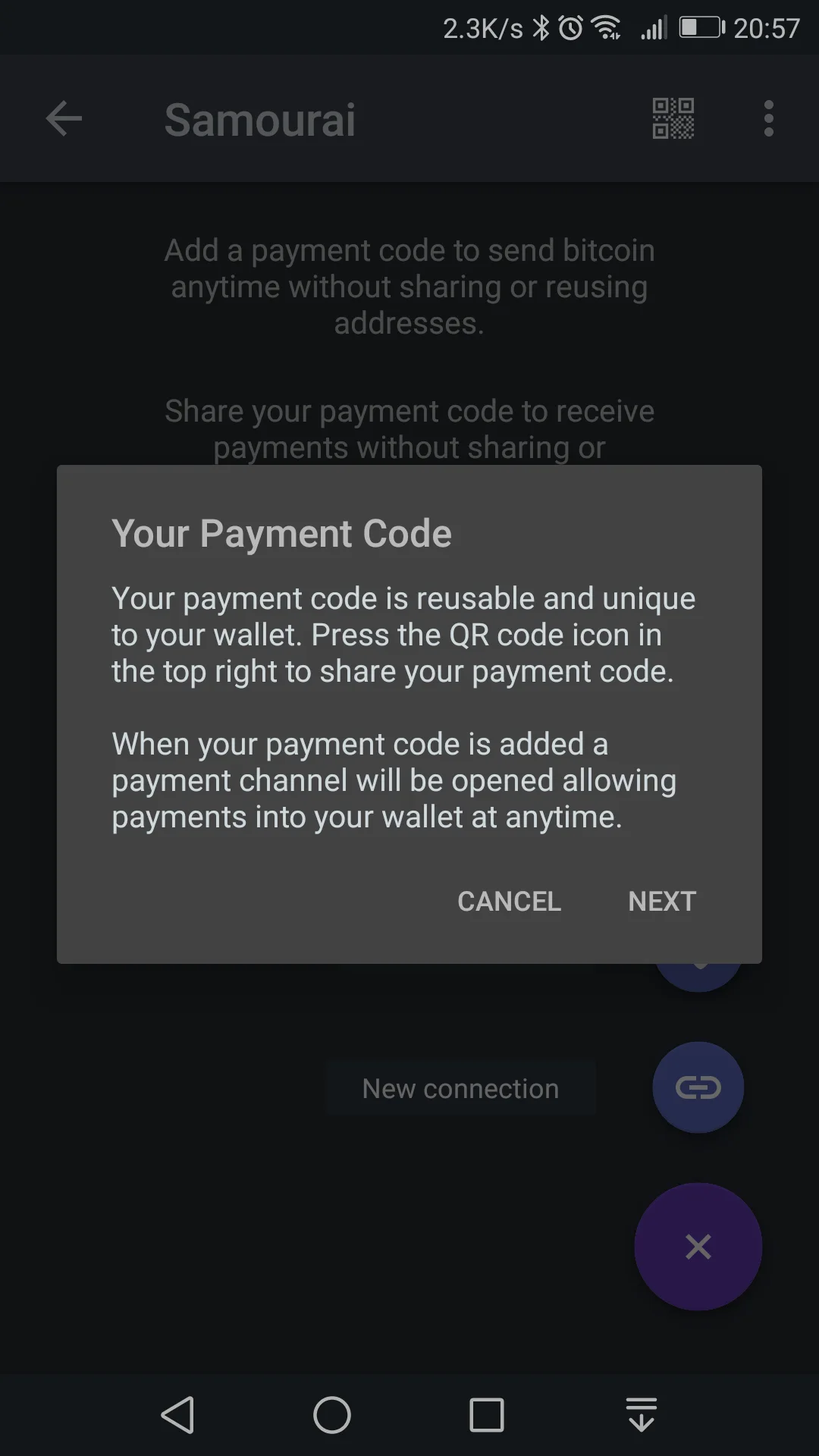Open the three-dot overflow menu
Screen dimensions: 819x1456
point(769,118)
